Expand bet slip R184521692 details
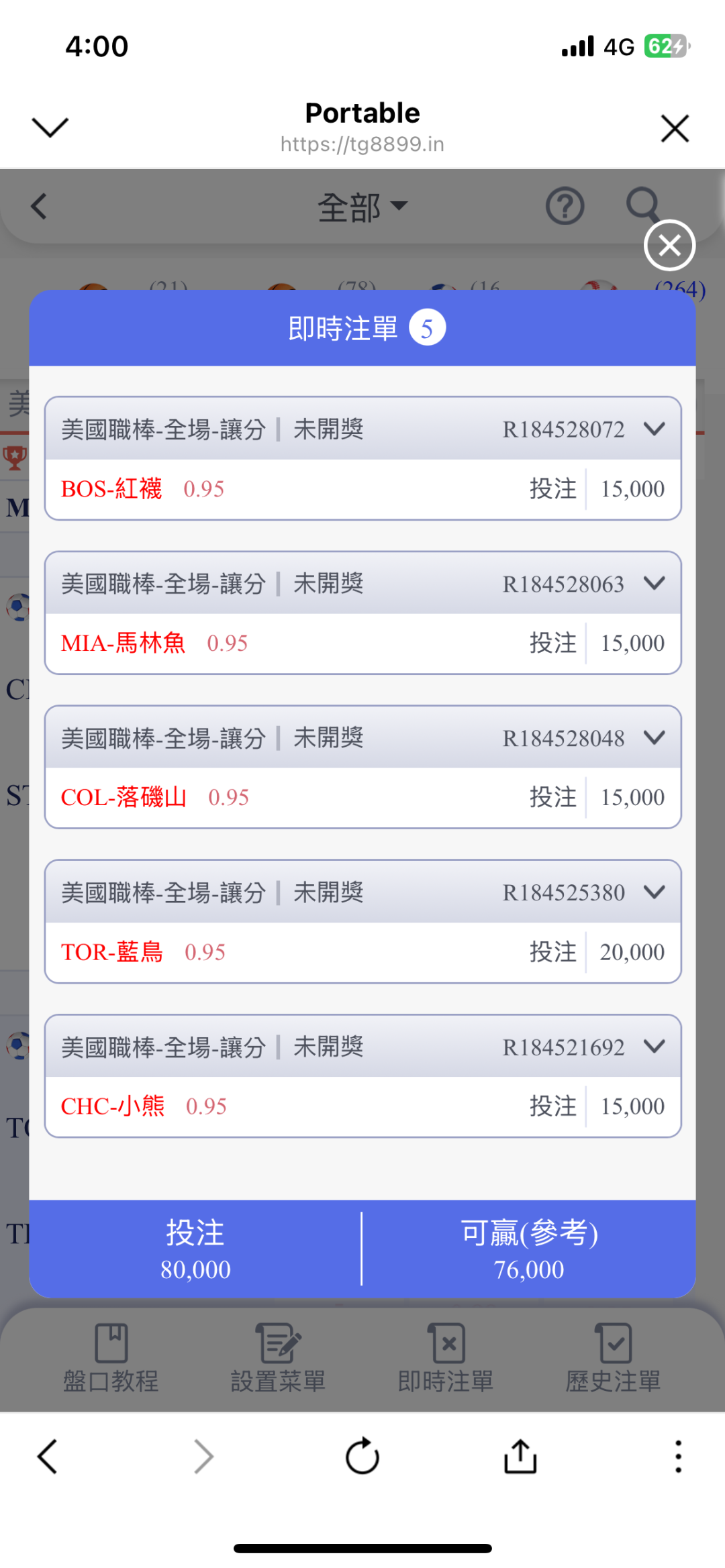Viewport: 725px width, 1568px height. coord(654,1046)
